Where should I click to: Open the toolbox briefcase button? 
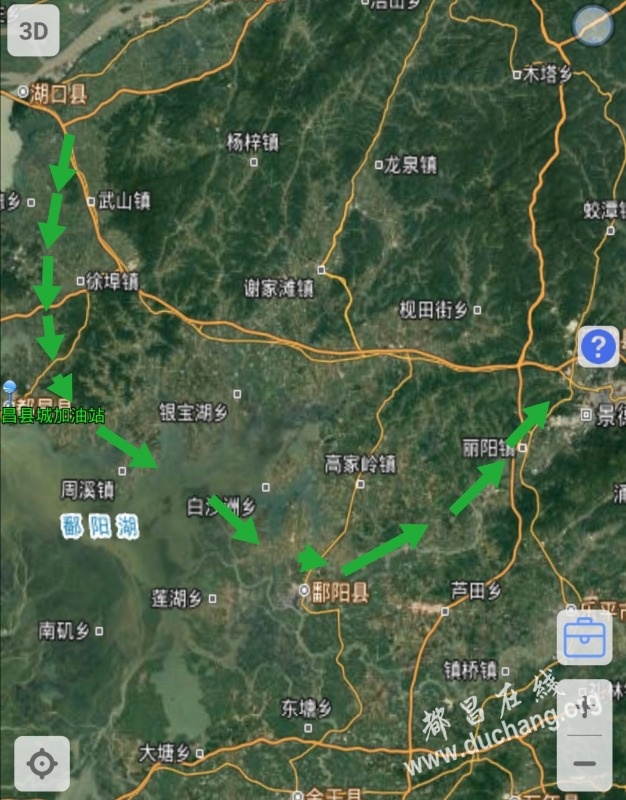(x=584, y=637)
